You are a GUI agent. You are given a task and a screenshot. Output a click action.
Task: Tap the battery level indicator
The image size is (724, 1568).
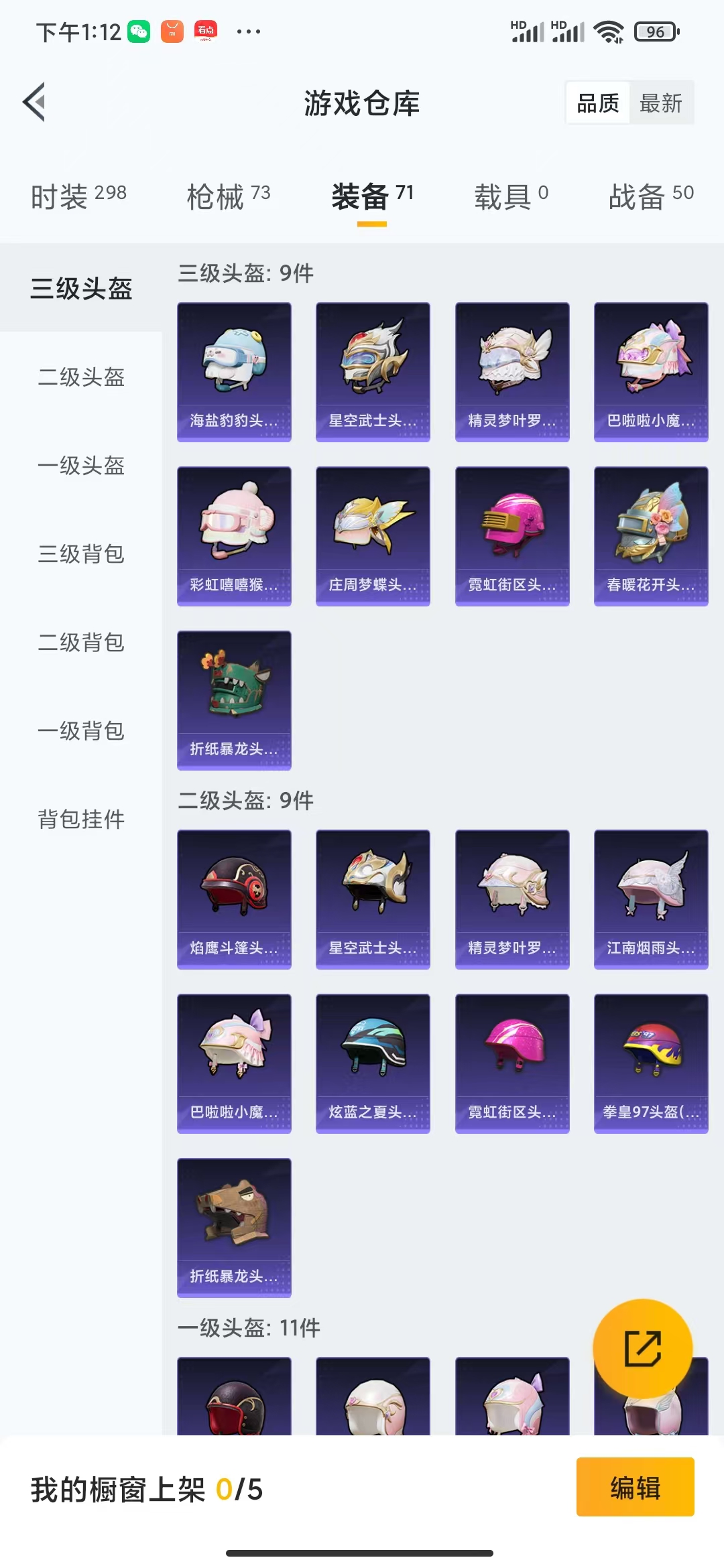click(655, 31)
